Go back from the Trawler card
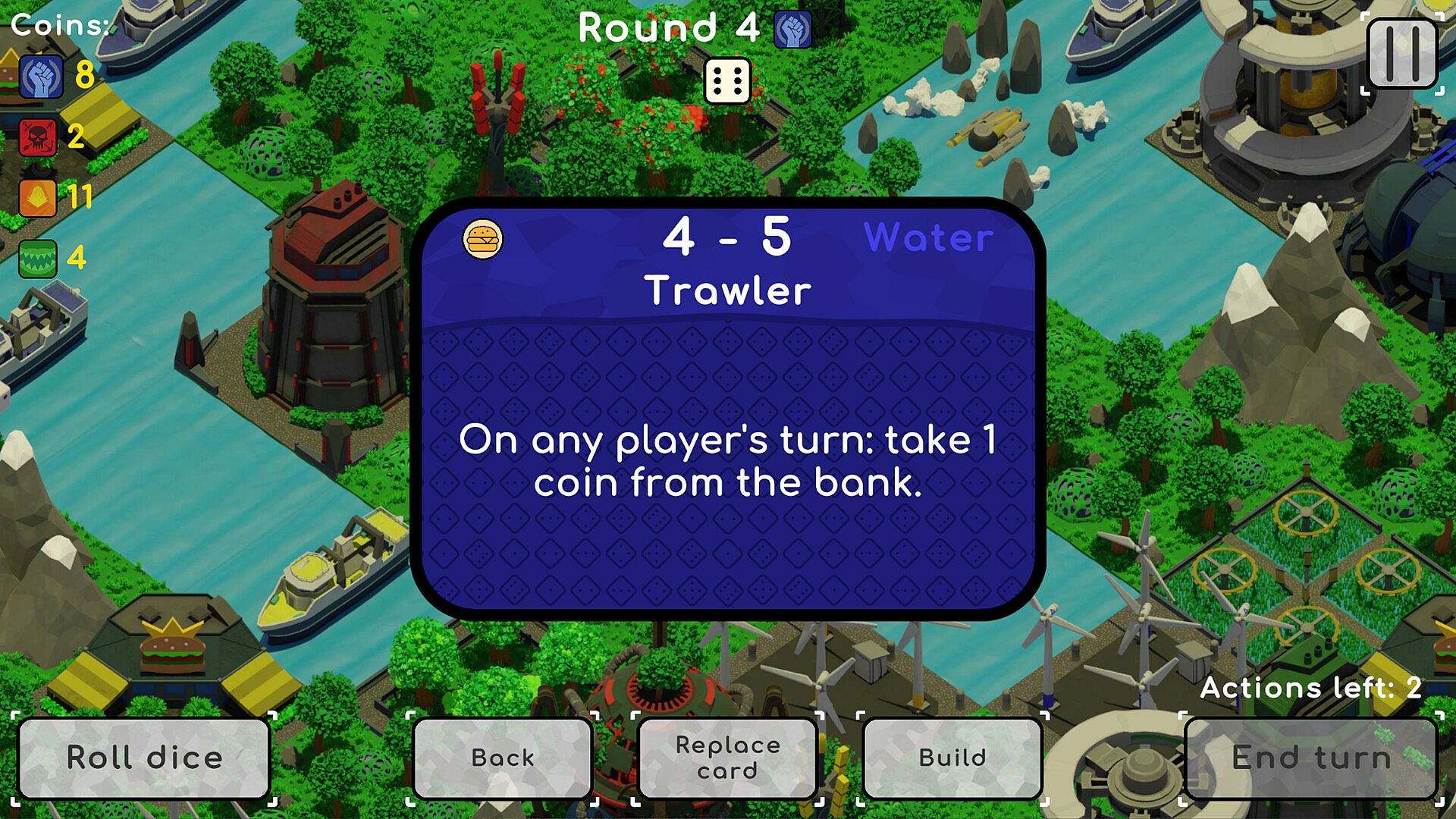This screenshot has height=819, width=1456. coord(503,758)
